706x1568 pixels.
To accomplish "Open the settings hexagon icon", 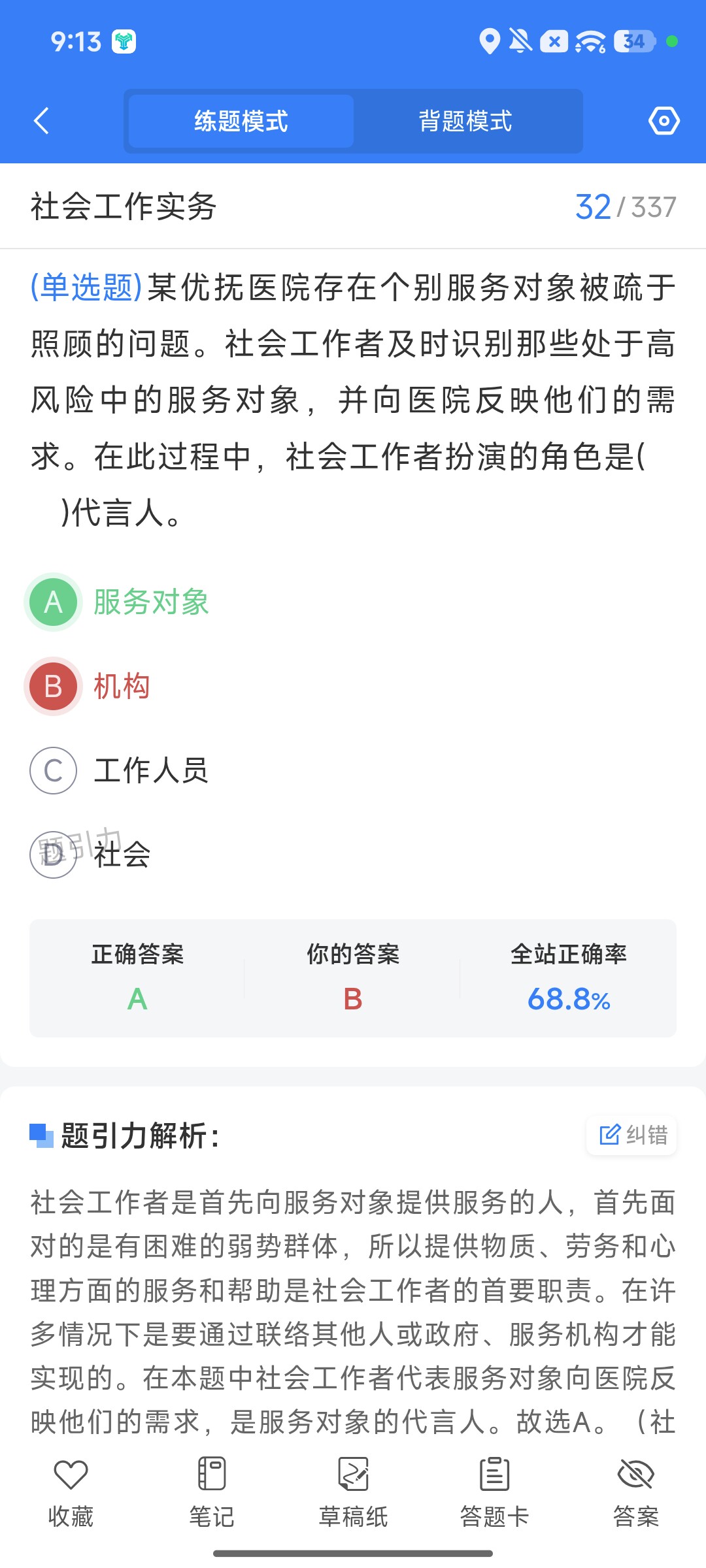I will 664,121.
